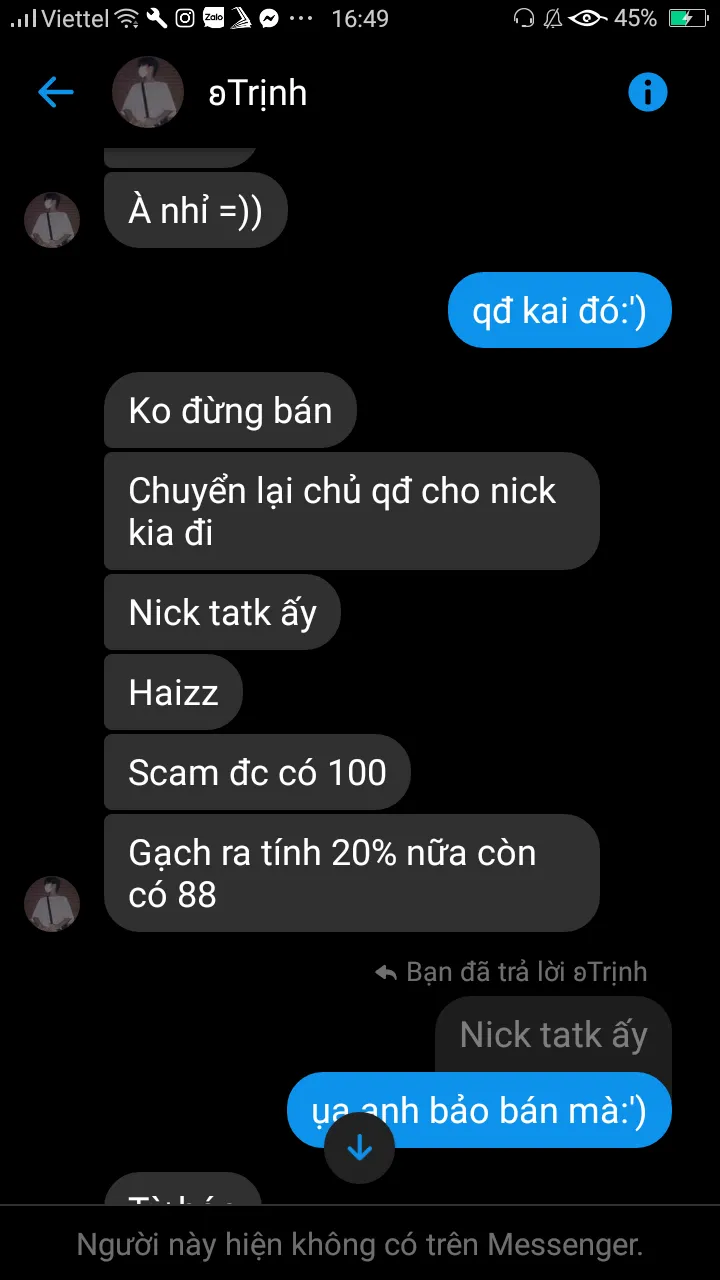Jump to latest messages with down arrow
This screenshot has height=1280, width=720.
tap(359, 1149)
